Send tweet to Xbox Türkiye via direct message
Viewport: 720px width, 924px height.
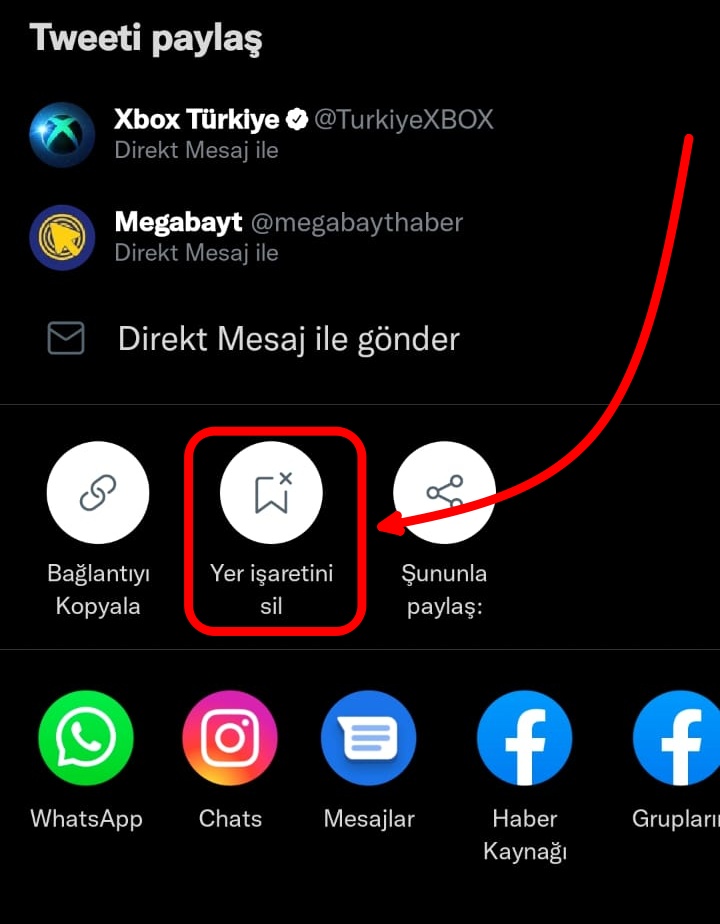260,134
